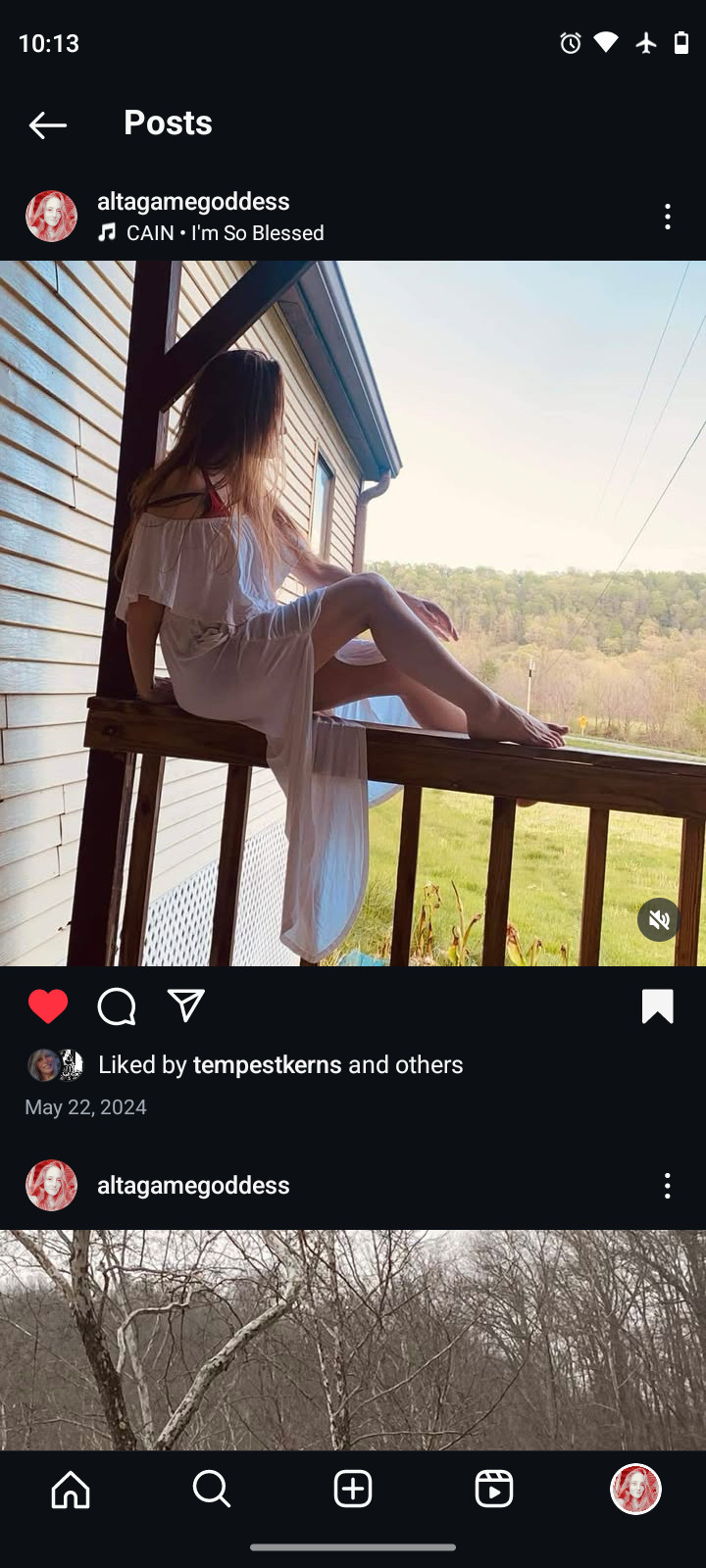The height and width of the screenshot is (1568, 706).
Task: Remove the post from saved bookmarks
Action: tap(657, 1006)
